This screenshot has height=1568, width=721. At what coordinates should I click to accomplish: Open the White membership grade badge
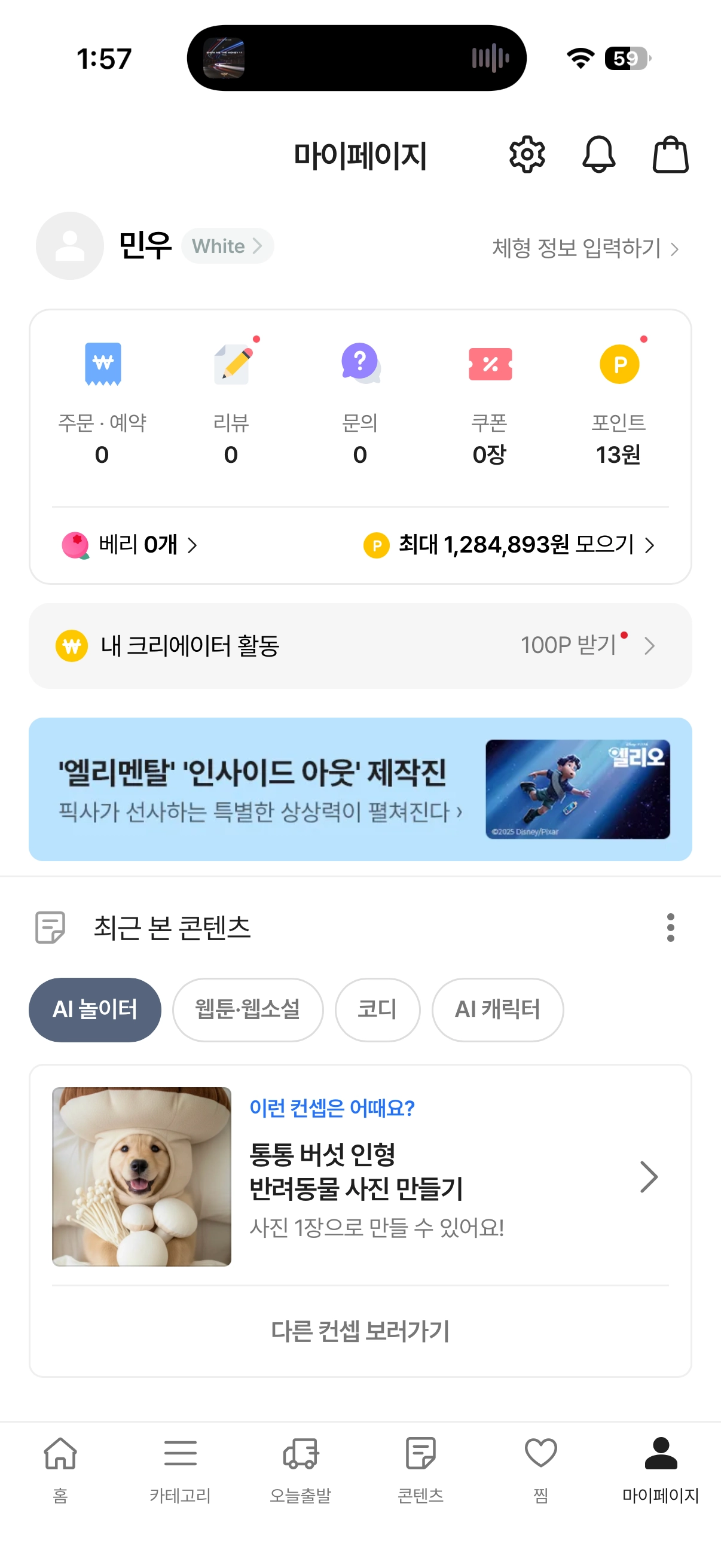(x=227, y=246)
